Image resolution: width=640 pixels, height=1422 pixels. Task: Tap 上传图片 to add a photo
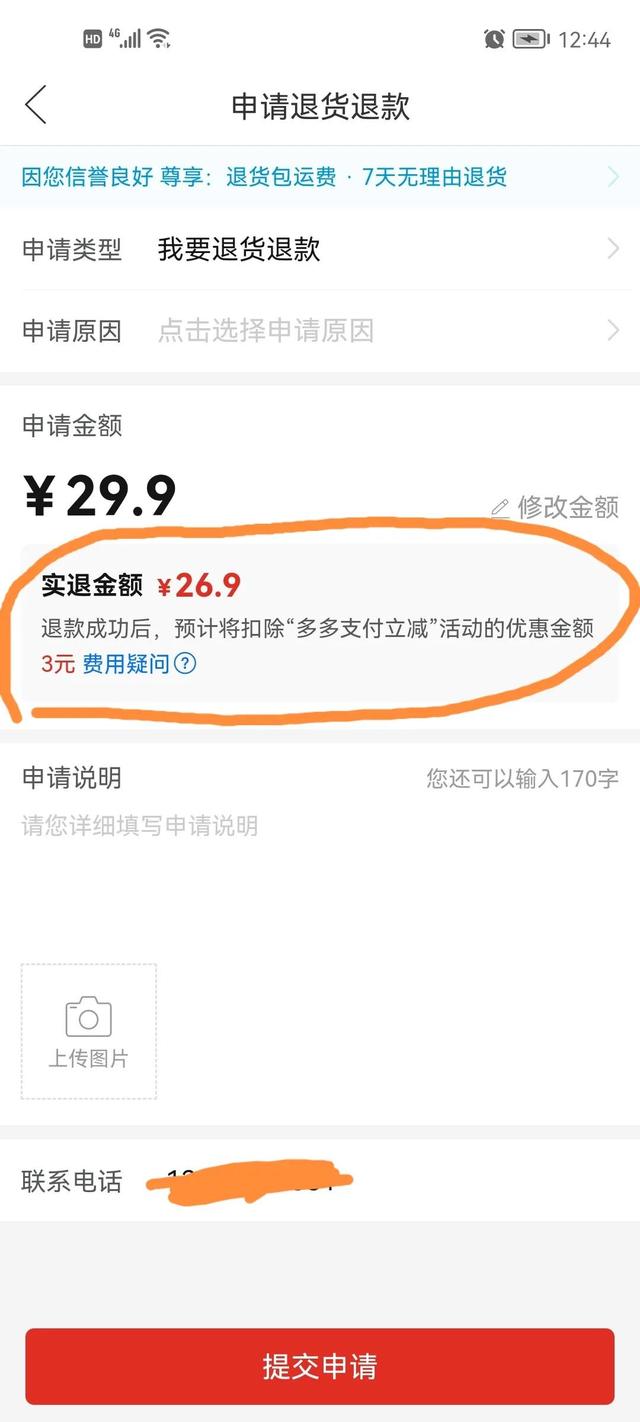click(89, 1031)
